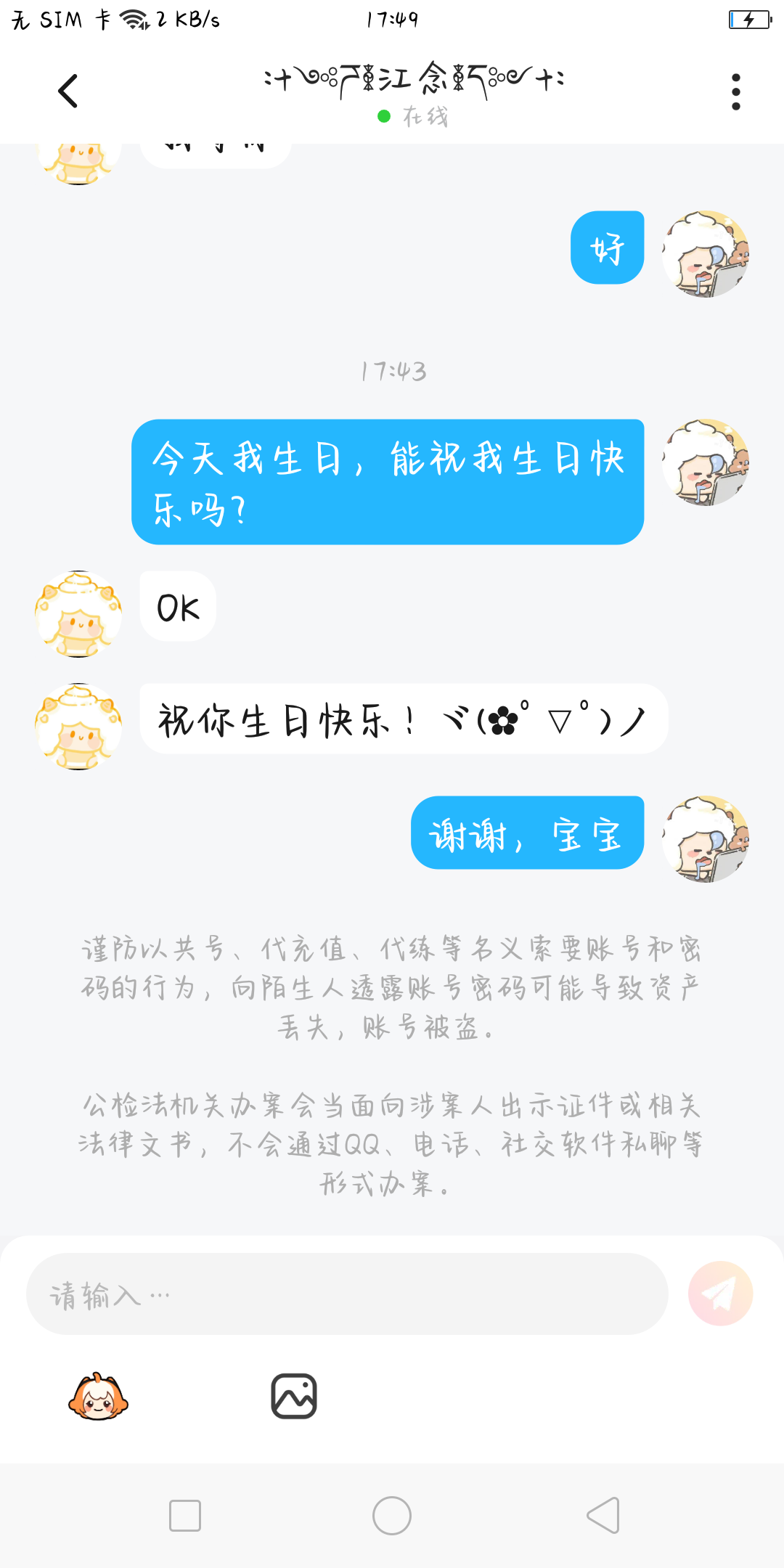
Task: Send the message with the paper plane button
Action: tap(720, 1294)
